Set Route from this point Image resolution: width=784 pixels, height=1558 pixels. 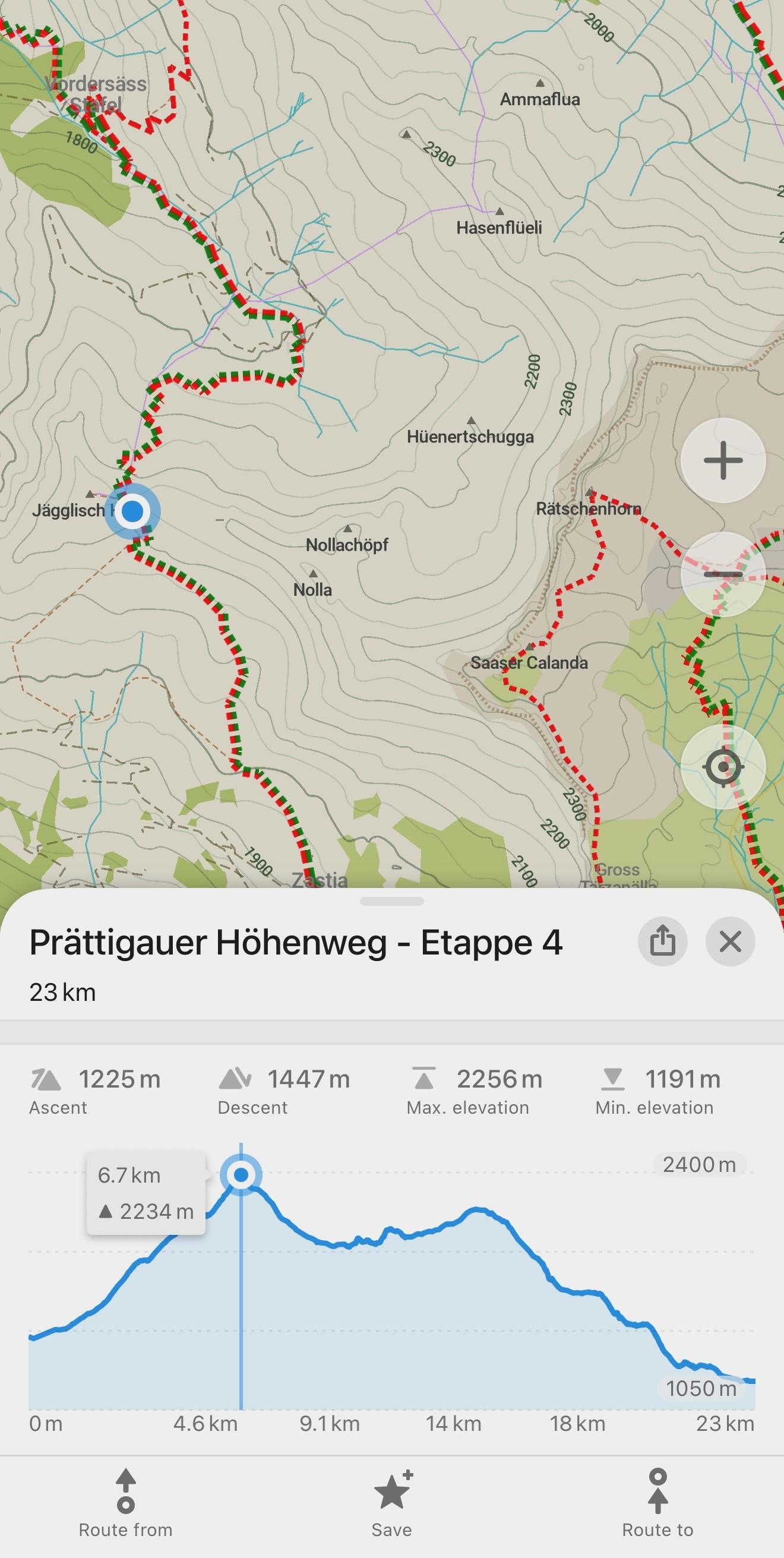click(126, 1503)
